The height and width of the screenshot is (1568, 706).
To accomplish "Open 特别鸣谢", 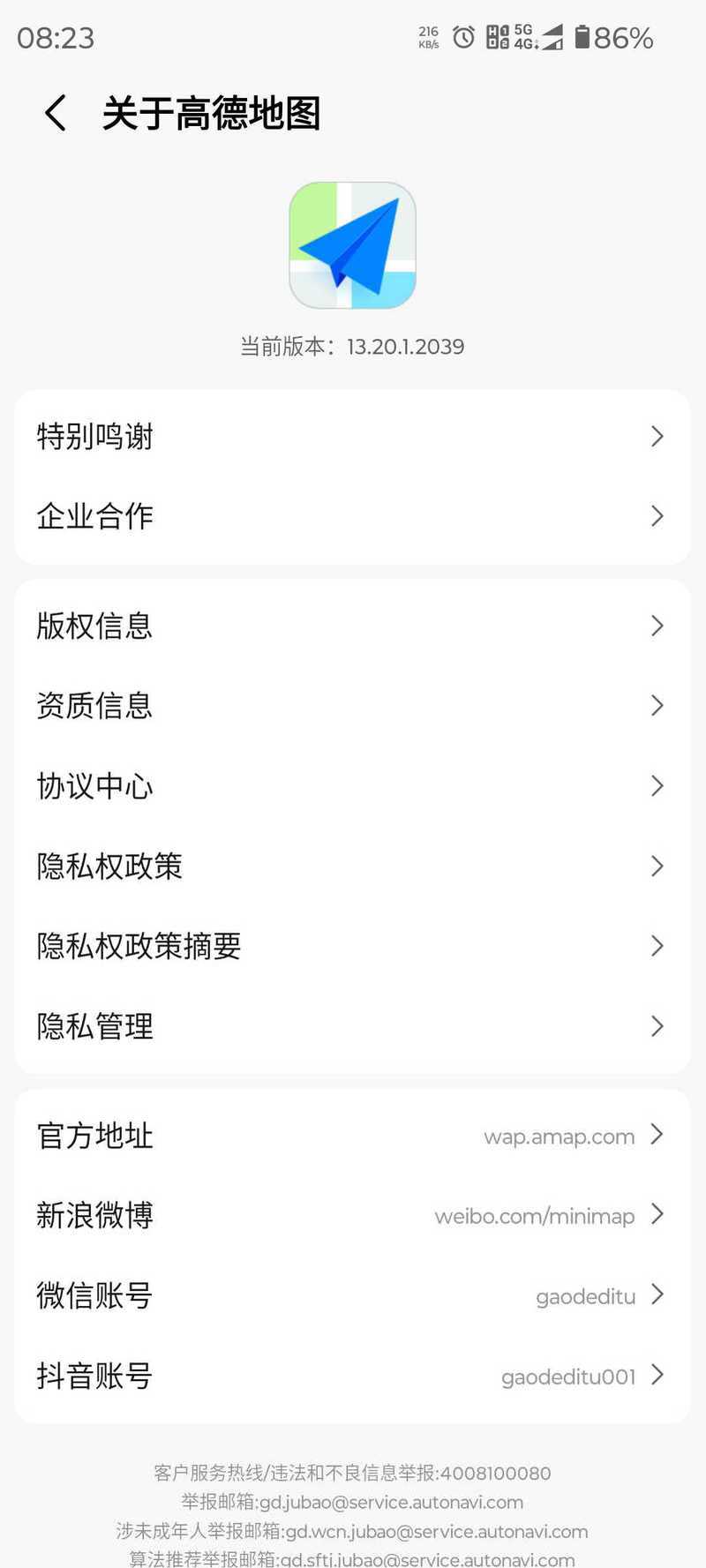I will click(x=352, y=436).
